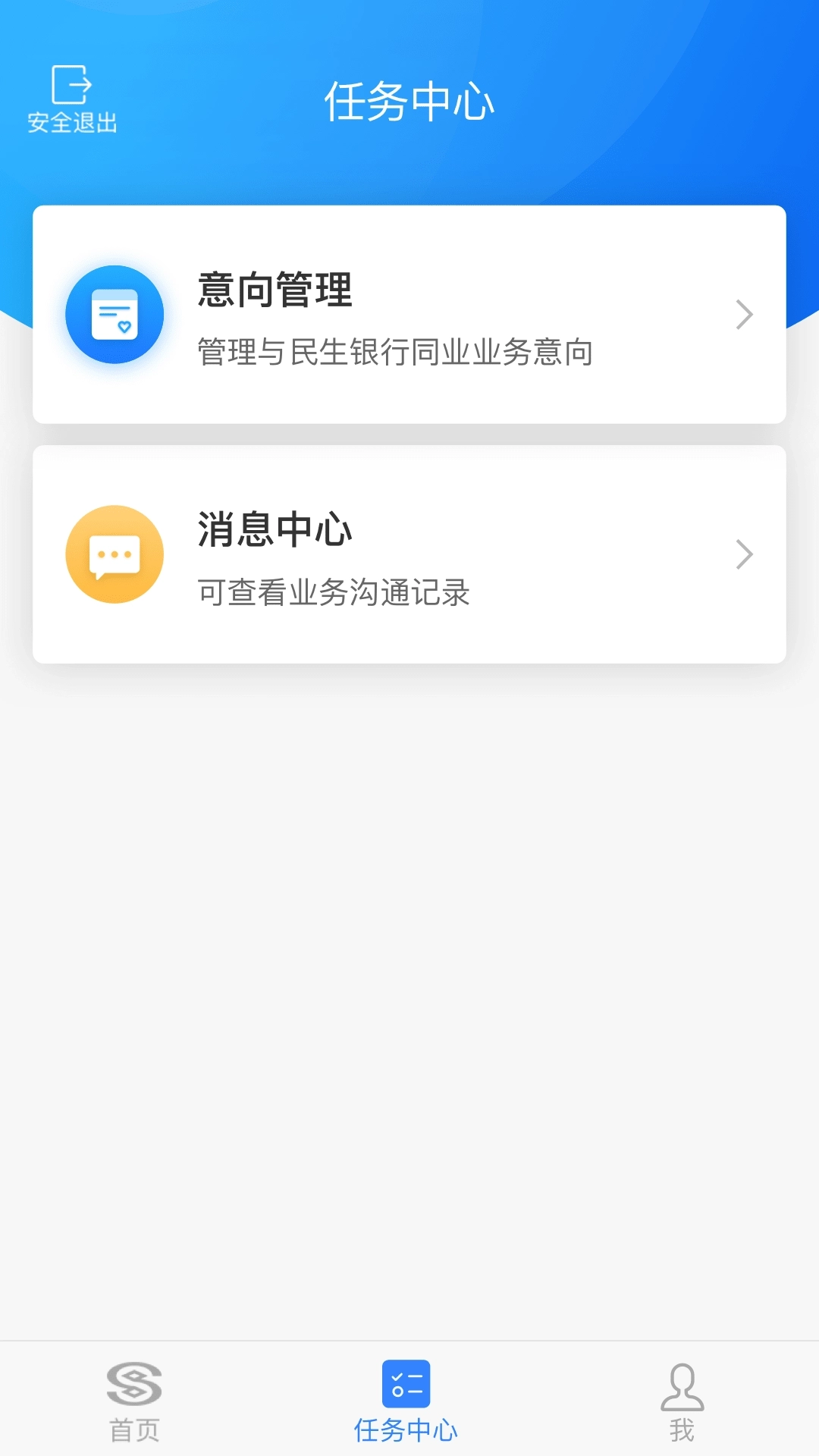Tap the 任务中心 page title
This screenshot has height=1456, width=819.
pyautogui.click(x=409, y=102)
